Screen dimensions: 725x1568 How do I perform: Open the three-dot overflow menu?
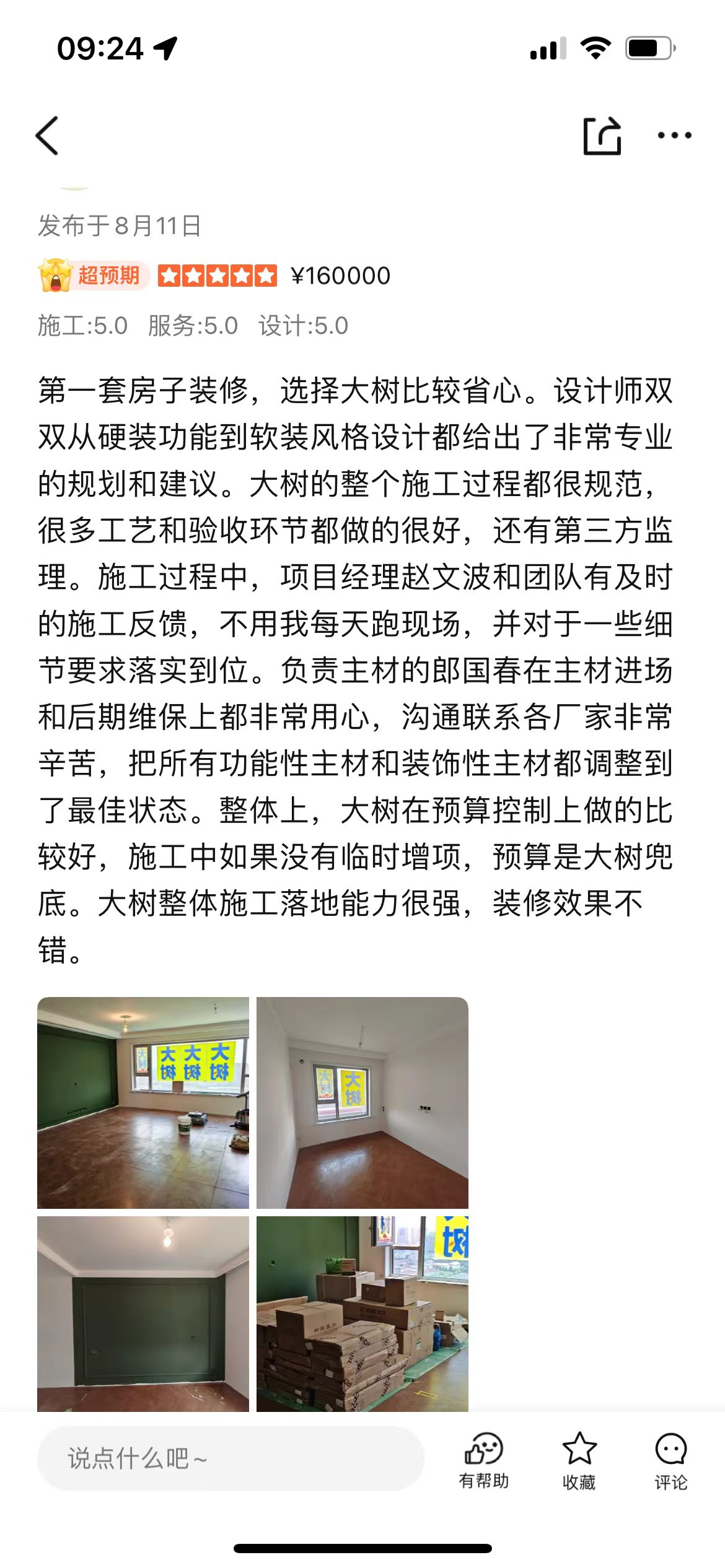674,135
